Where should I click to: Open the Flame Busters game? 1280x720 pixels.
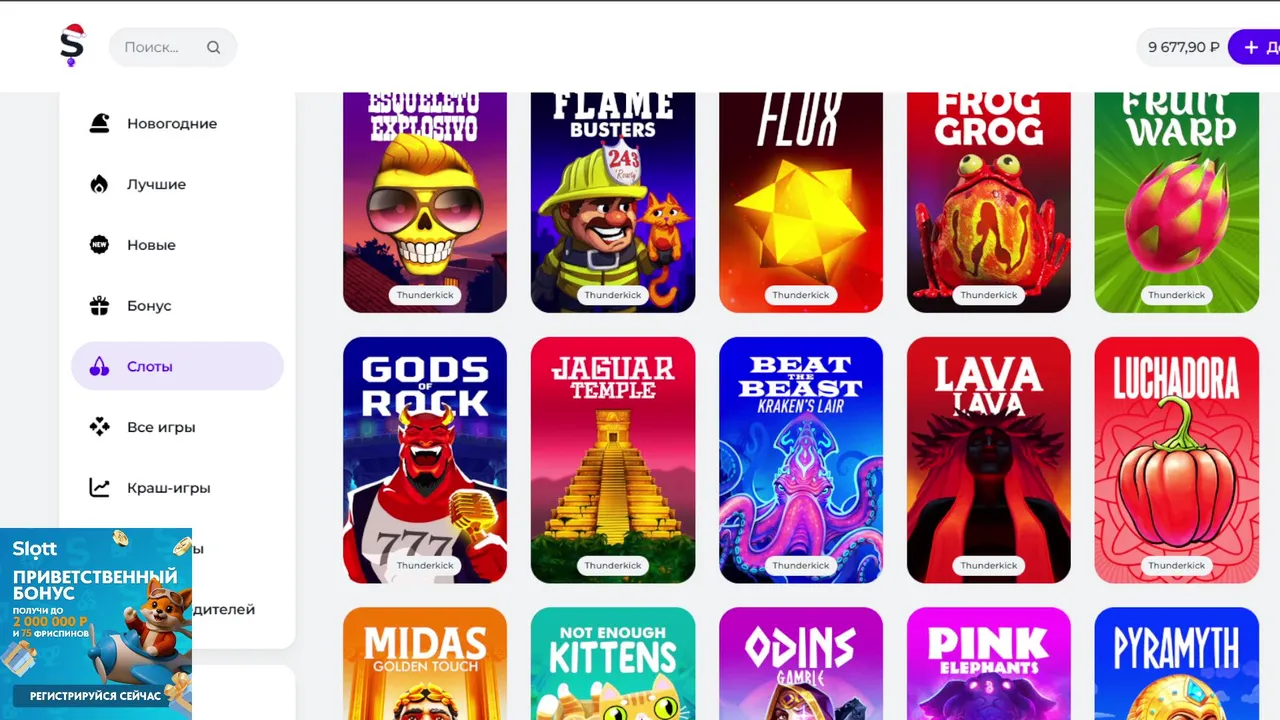pyautogui.click(x=613, y=200)
